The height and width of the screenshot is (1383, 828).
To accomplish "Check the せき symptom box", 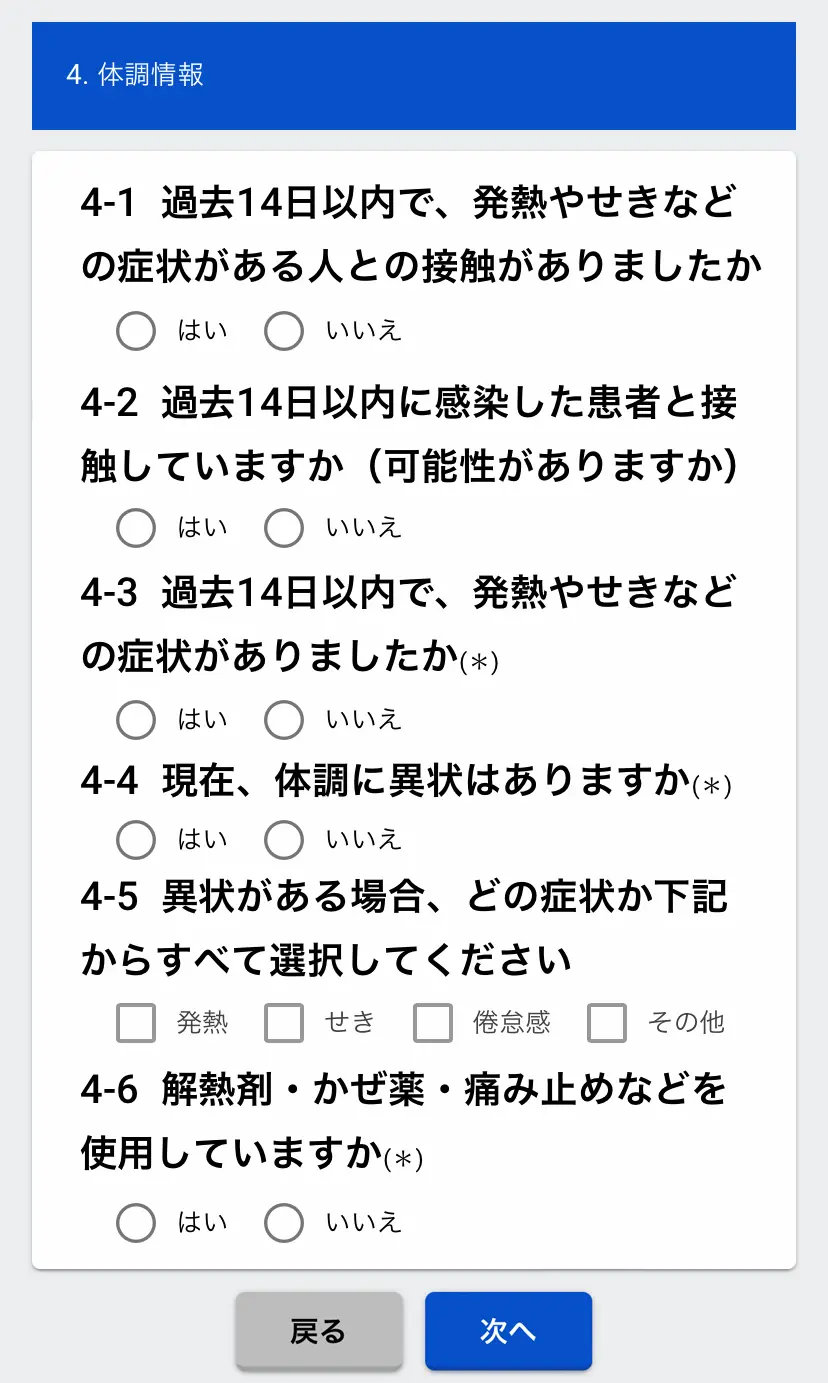I will [x=284, y=1023].
